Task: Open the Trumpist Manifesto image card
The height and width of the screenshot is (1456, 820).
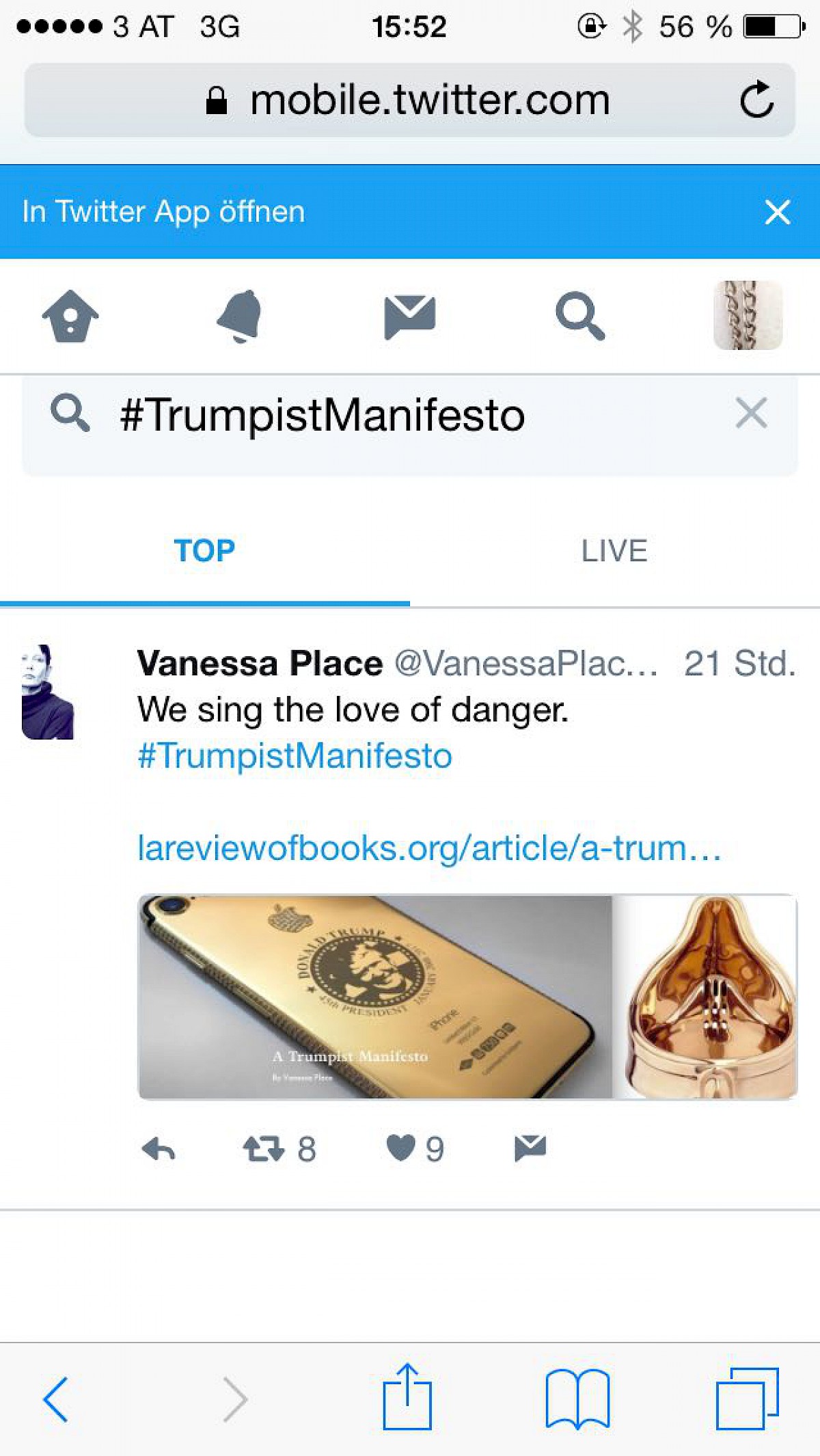Action: coord(467,997)
